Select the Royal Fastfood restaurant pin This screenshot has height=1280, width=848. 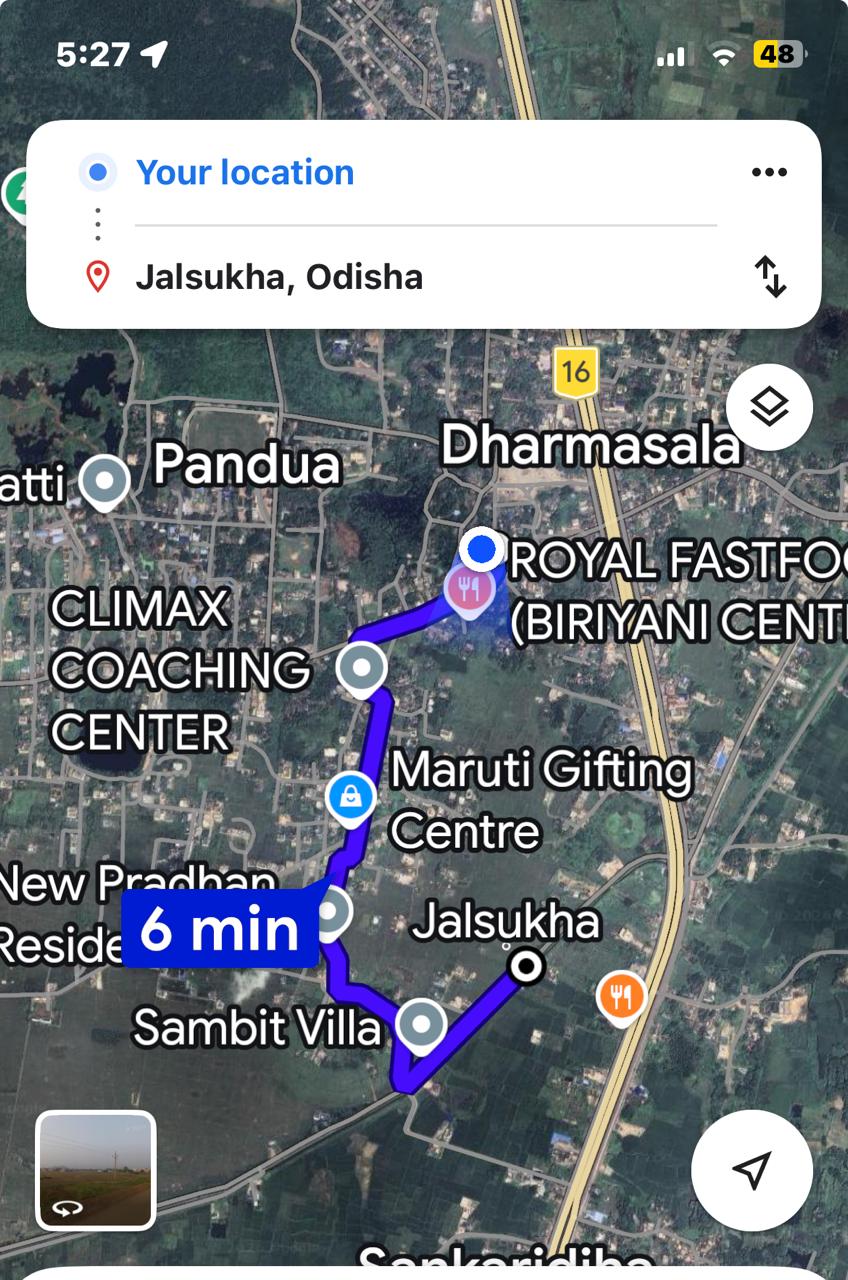click(469, 587)
